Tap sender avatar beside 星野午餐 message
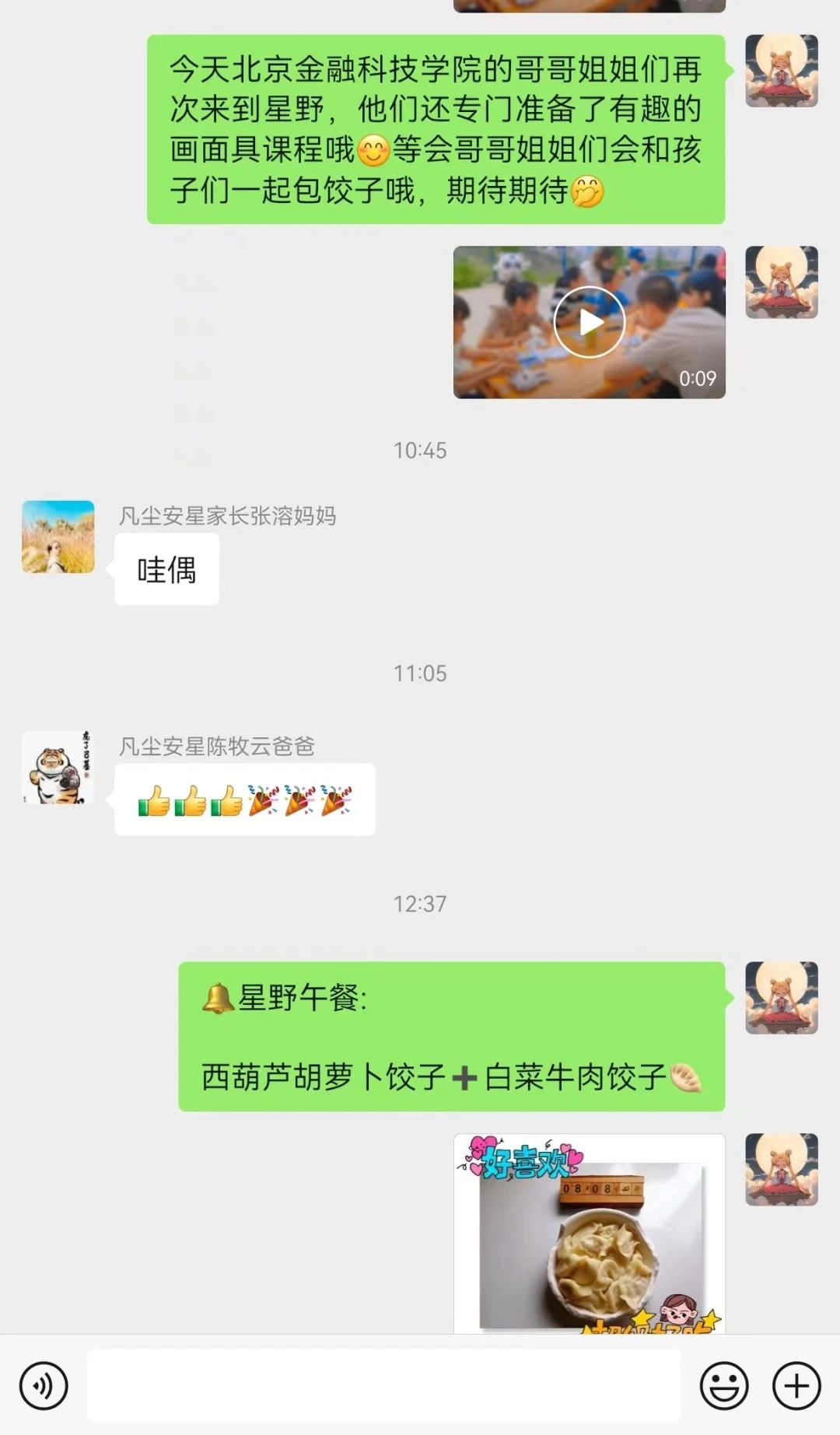840x1435 pixels. tap(781, 998)
